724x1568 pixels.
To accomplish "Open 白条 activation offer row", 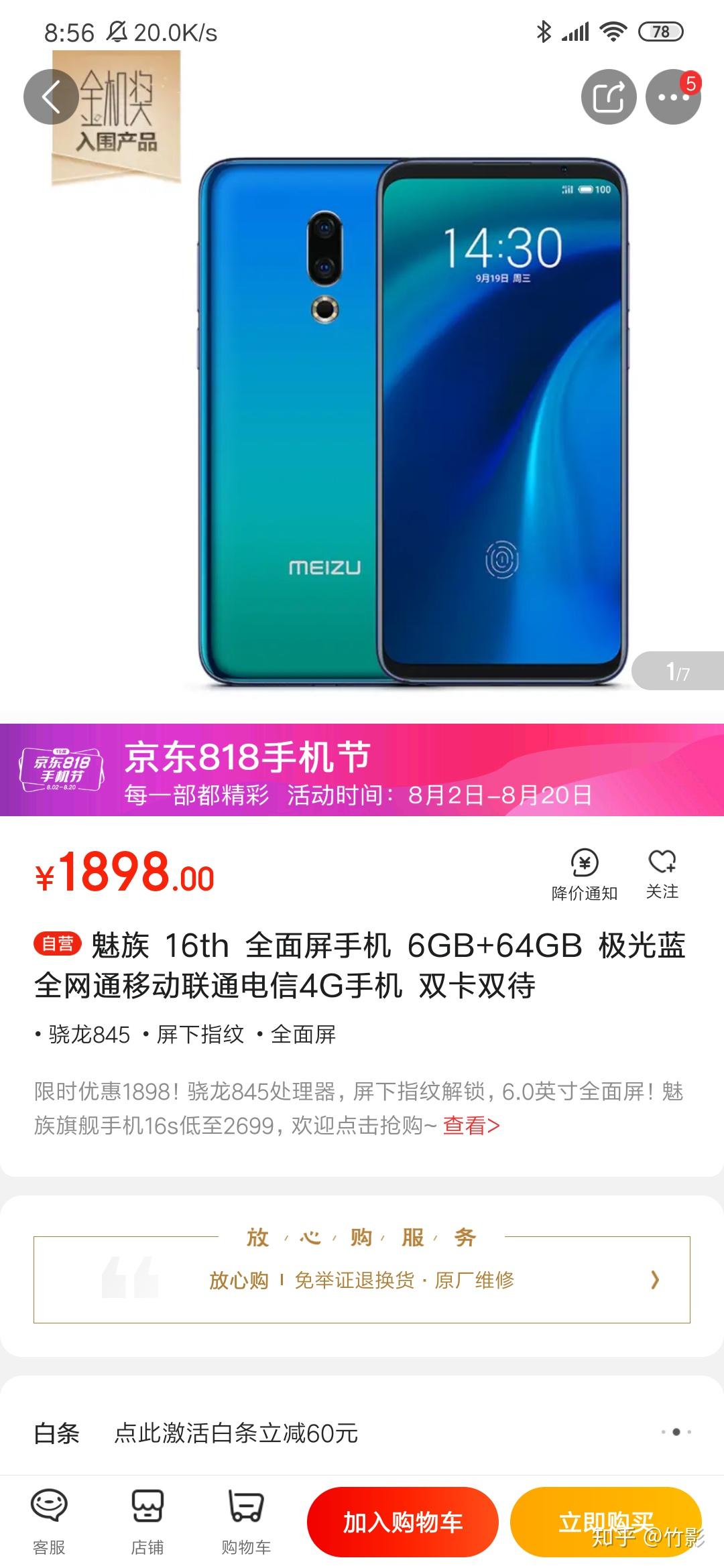I will (362, 1433).
